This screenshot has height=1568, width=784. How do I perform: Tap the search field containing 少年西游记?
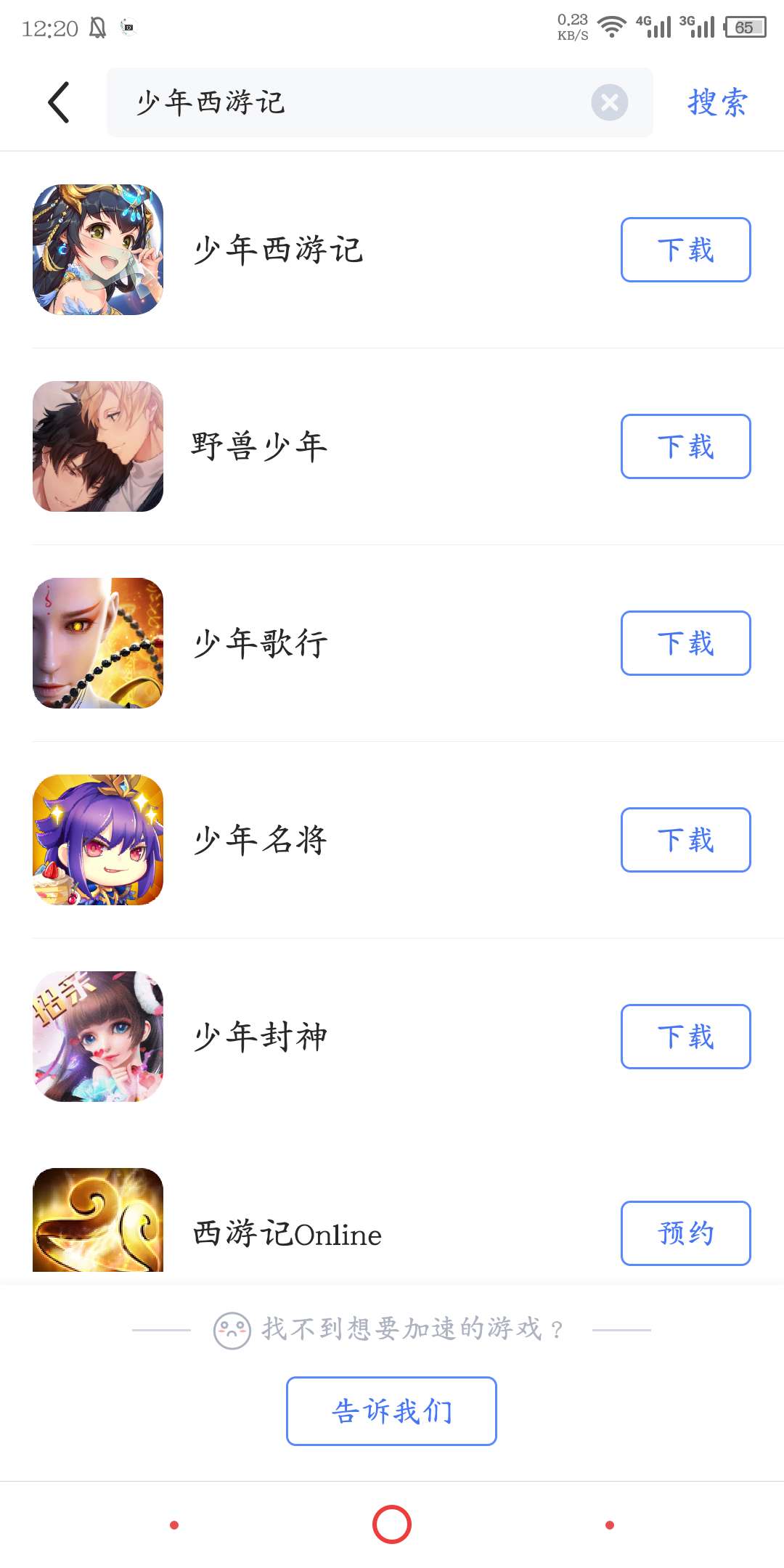348,102
